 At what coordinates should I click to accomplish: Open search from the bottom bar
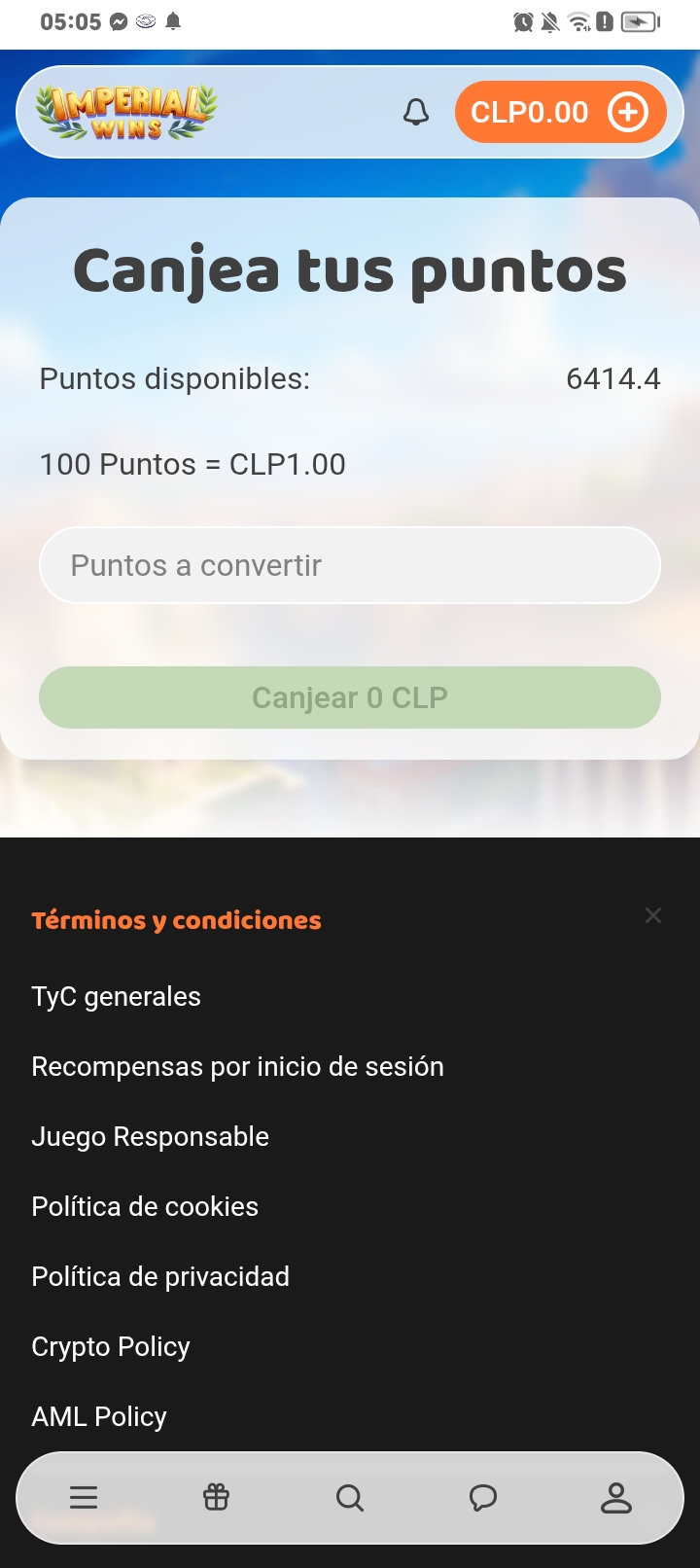point(350,1498)
